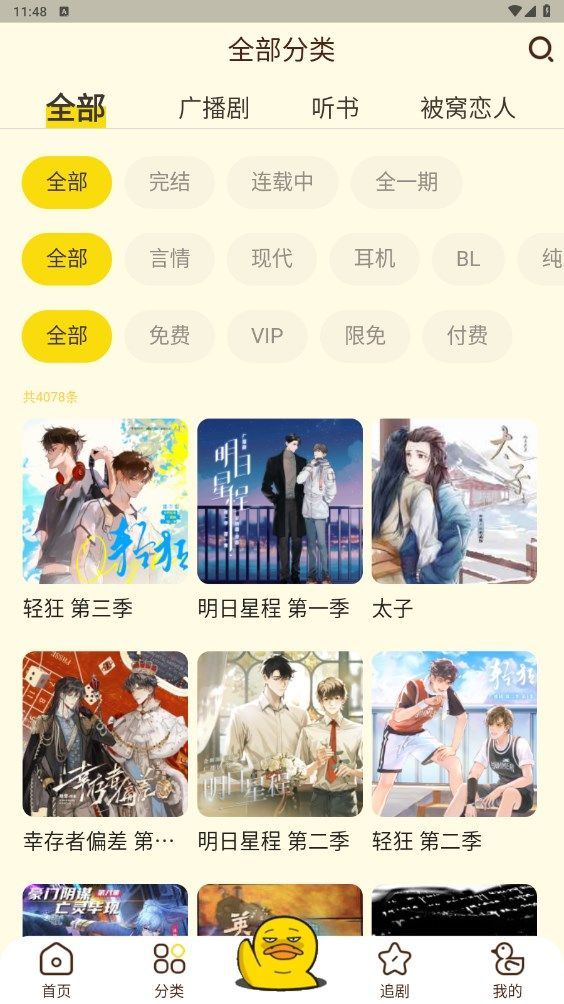564x1004 pixels.
Task: Open the 追剧 tab
Action: pyautogui.click(x=394, y=970)
